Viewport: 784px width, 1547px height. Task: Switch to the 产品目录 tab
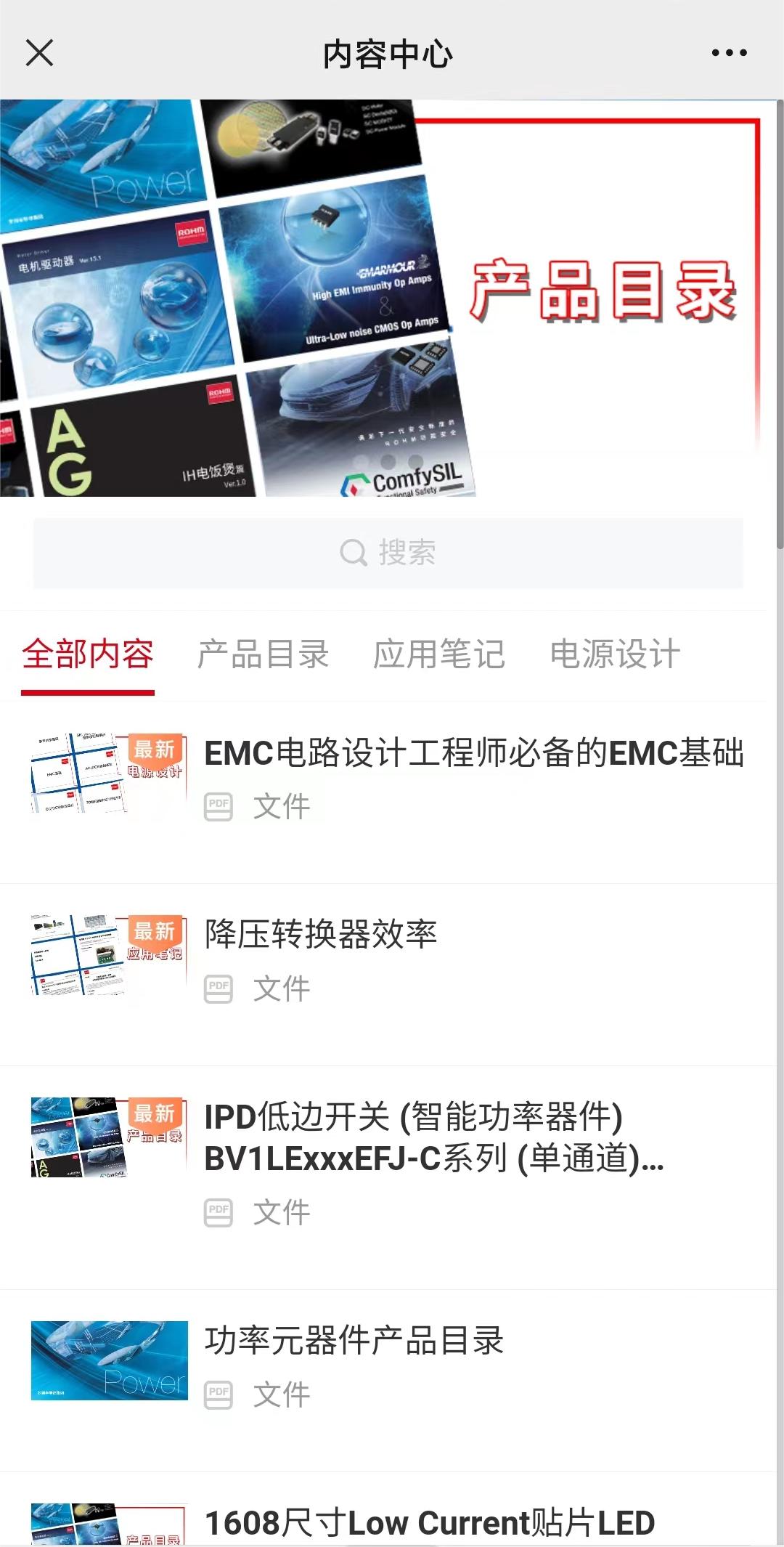[x=264, y=654]
